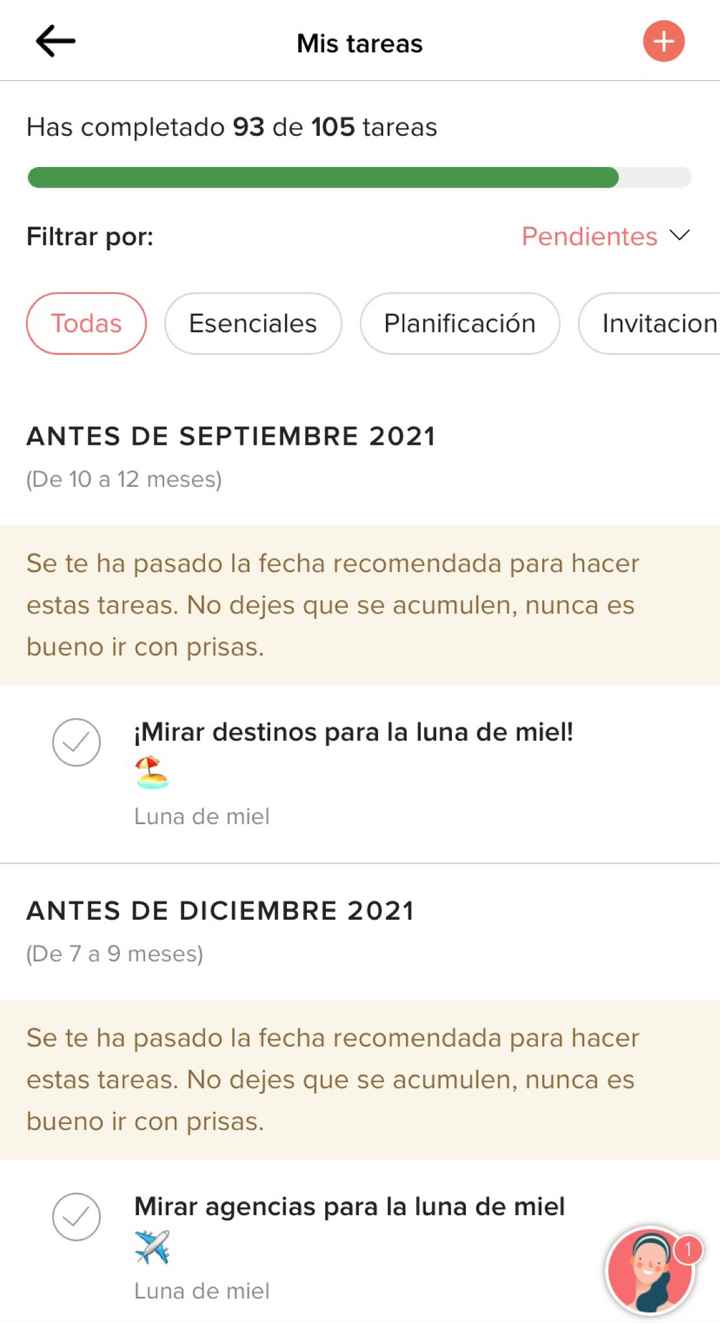
Task: Expand the chevron next to Pendientes
Action: point(680,236)
